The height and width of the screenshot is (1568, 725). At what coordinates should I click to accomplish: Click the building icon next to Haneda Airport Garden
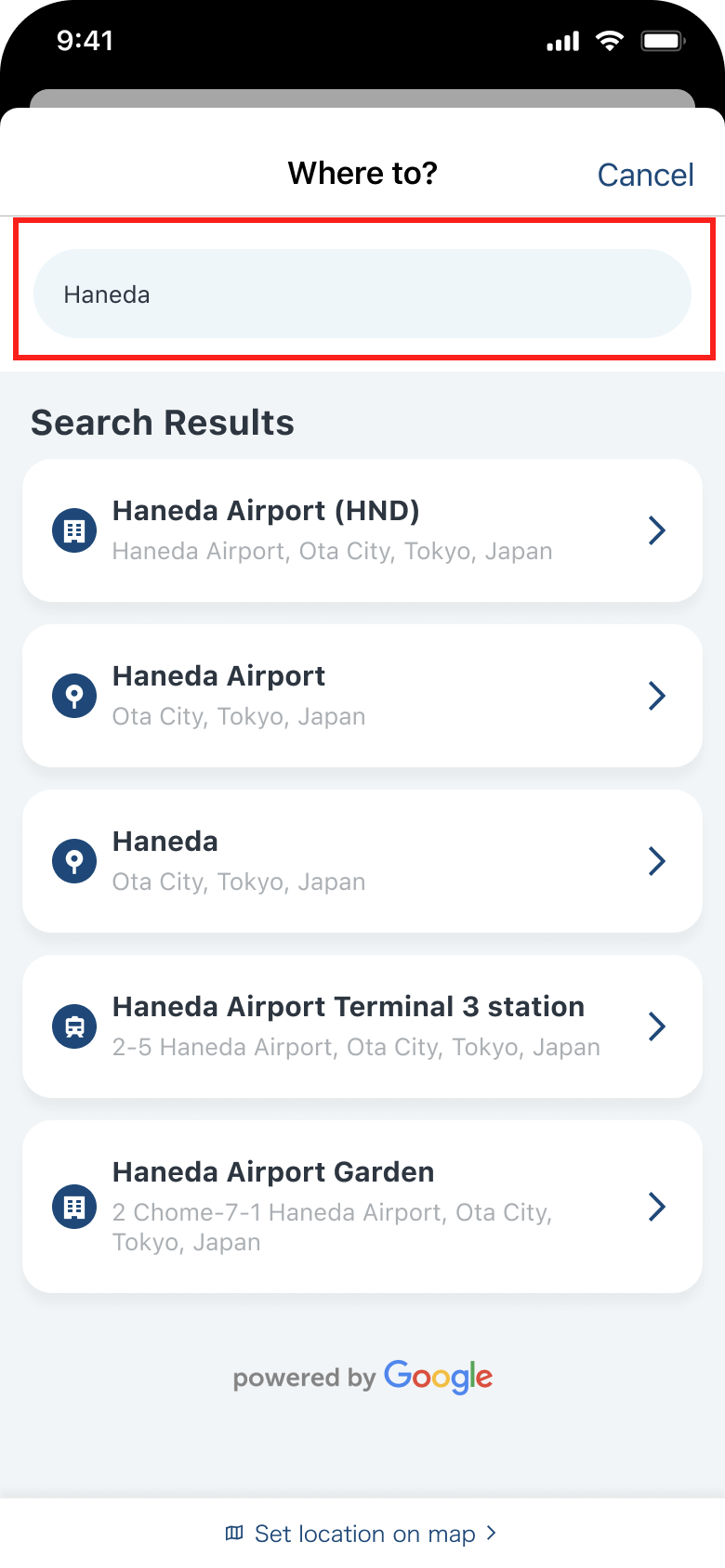(73, 1207)
